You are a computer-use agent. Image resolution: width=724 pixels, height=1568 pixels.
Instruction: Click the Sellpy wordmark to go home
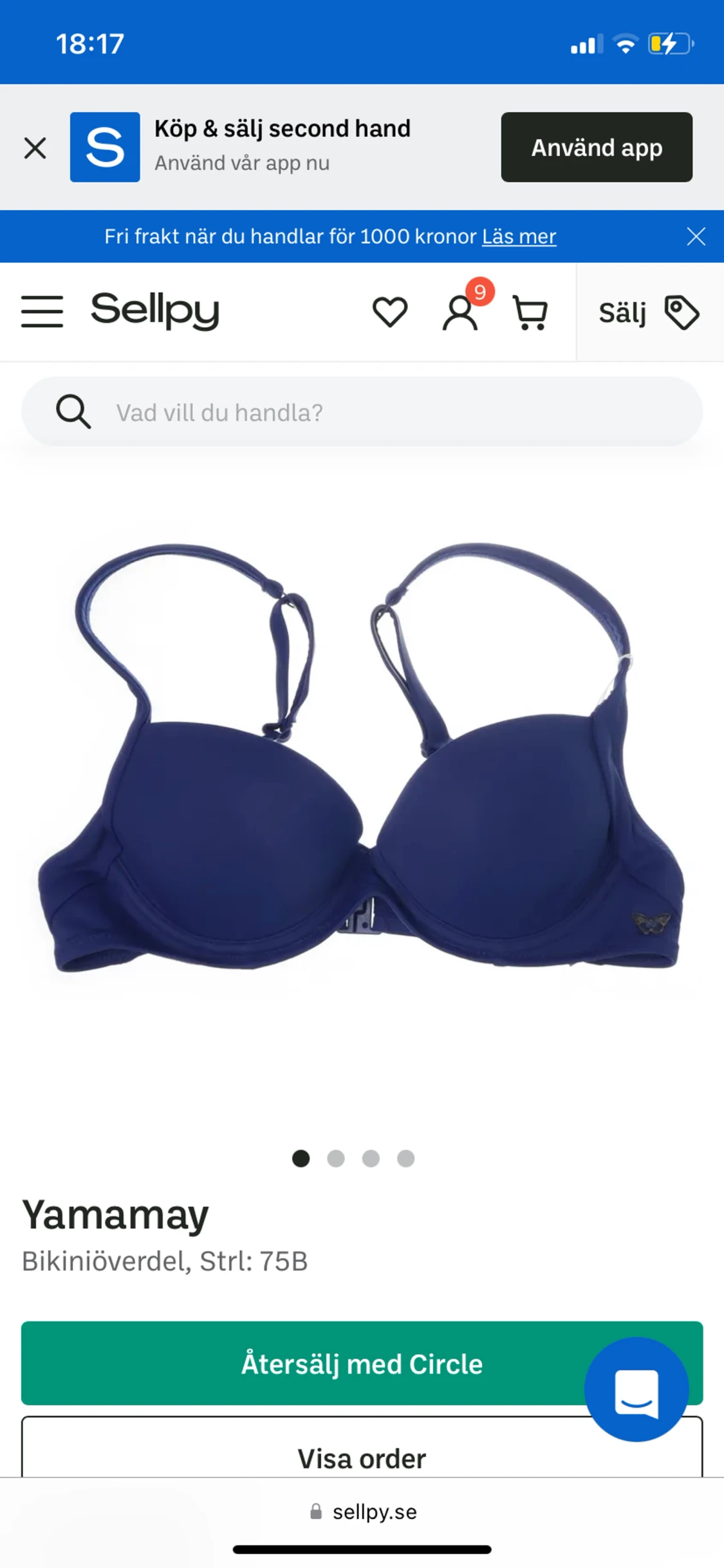[156, 312]
